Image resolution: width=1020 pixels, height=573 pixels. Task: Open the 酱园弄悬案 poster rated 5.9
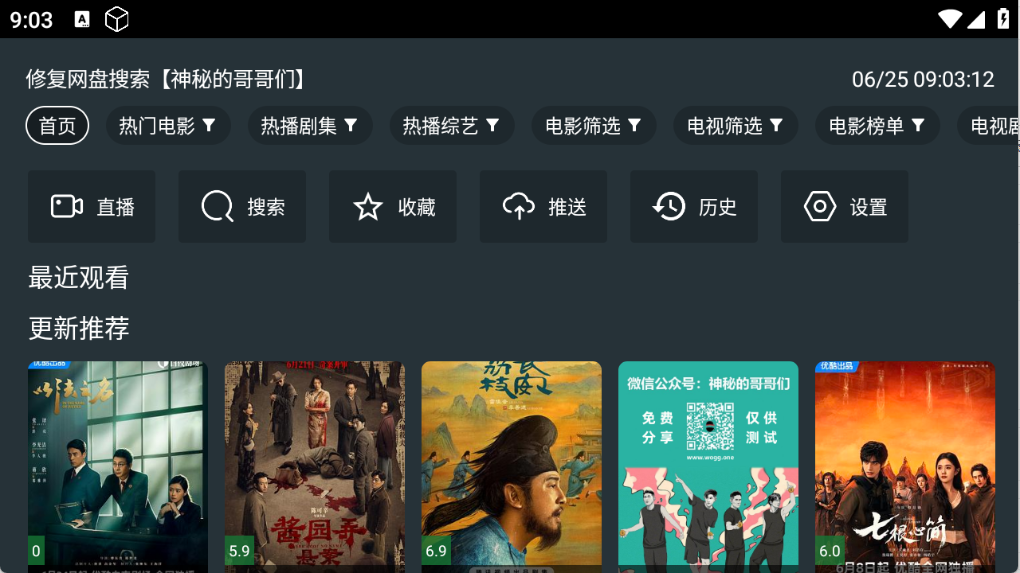(314, 465)
